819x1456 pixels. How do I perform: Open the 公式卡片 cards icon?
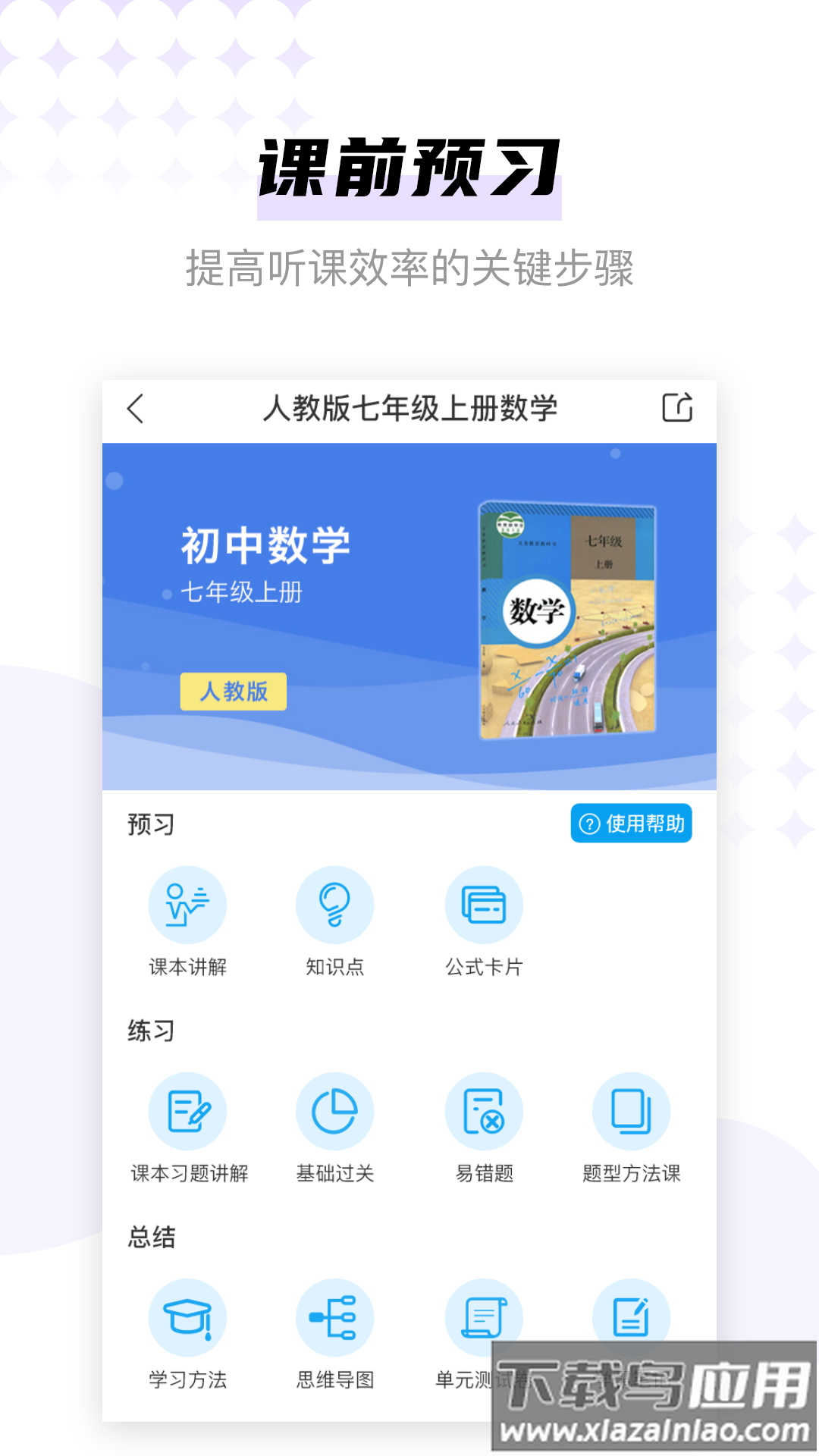pyautogui.click(x=484, y=905)
